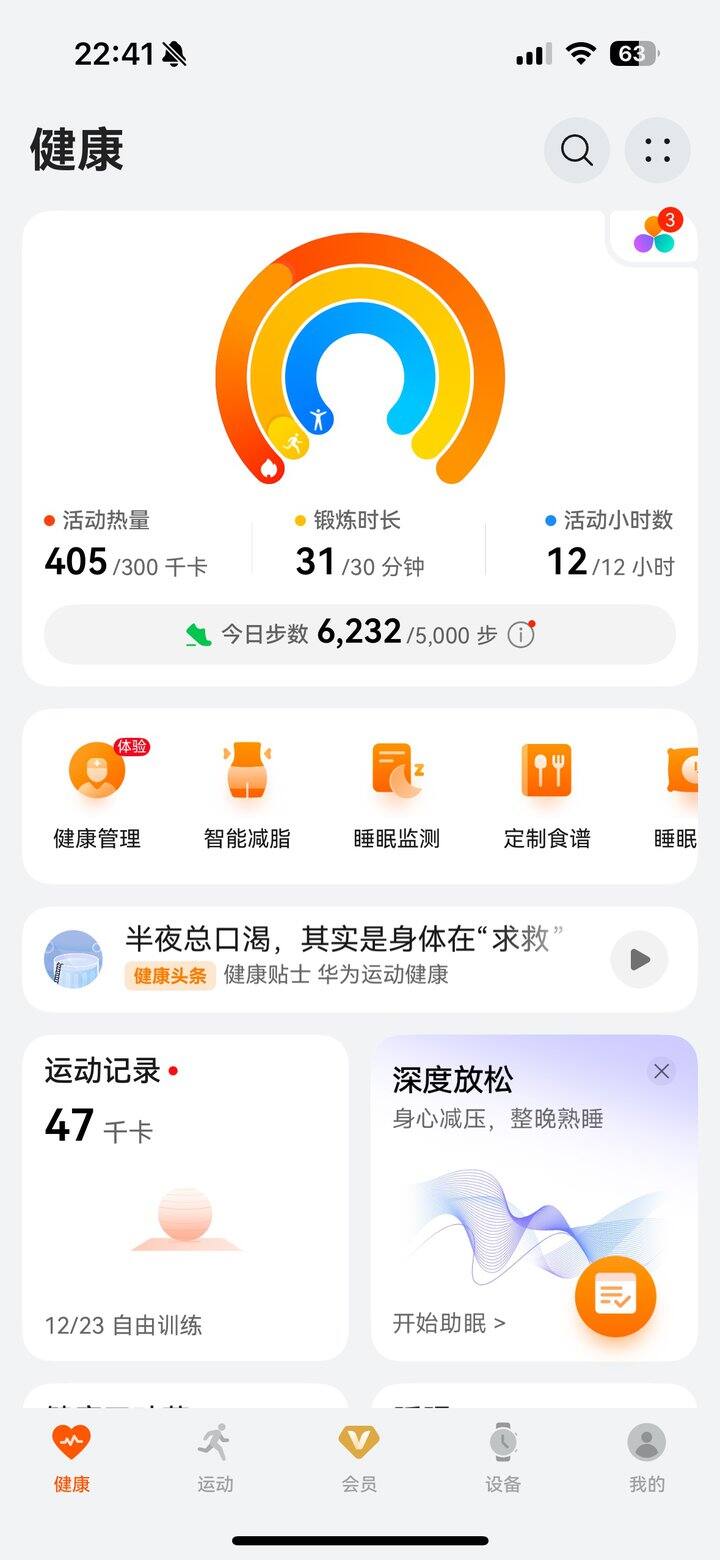Dismiss the 深度放松 relaxation card
This screenshot has width=720, height=1560.
coord(661,1071)
